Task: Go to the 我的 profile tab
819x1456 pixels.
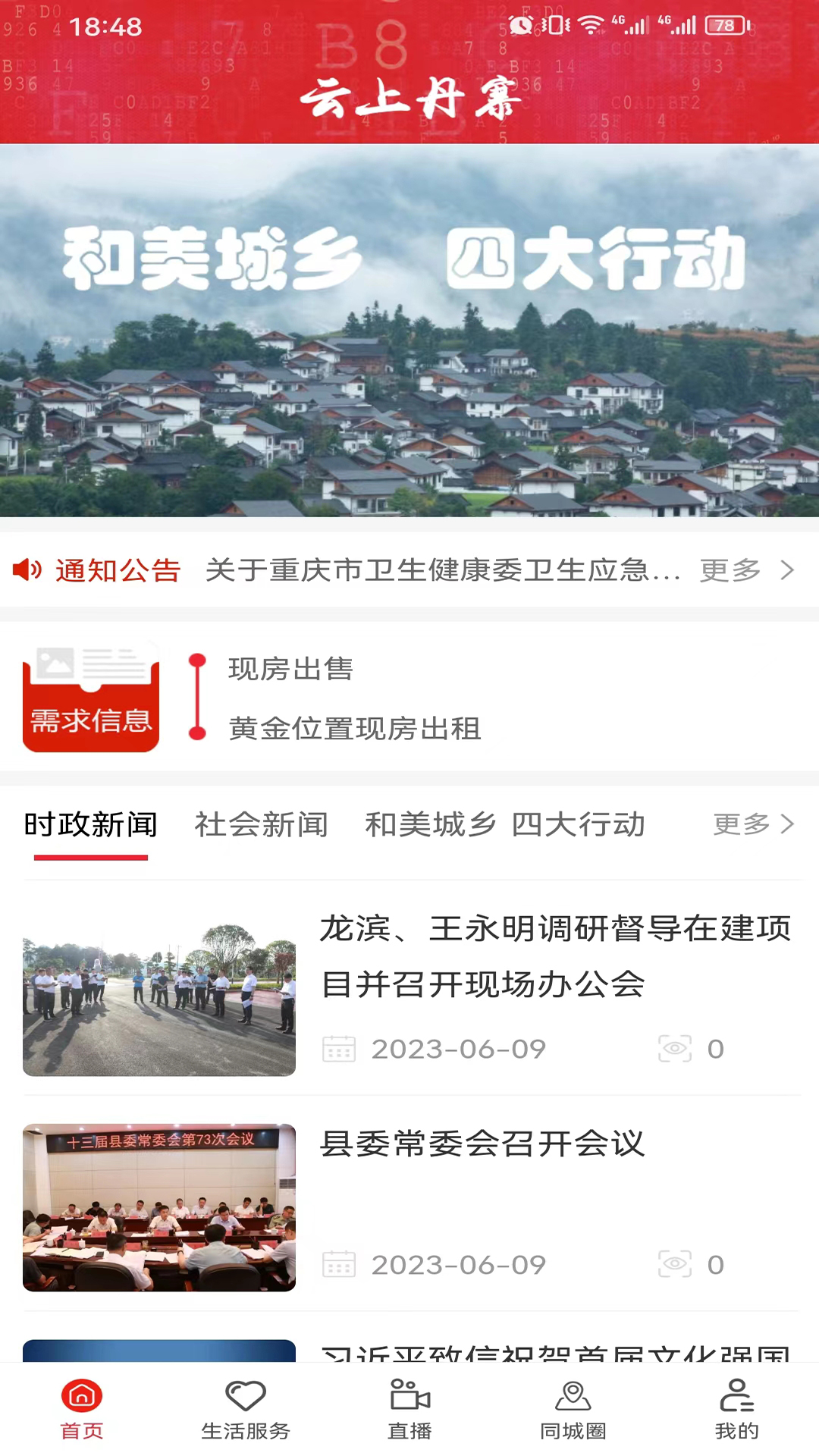Action: click(x=736, y=1409)
